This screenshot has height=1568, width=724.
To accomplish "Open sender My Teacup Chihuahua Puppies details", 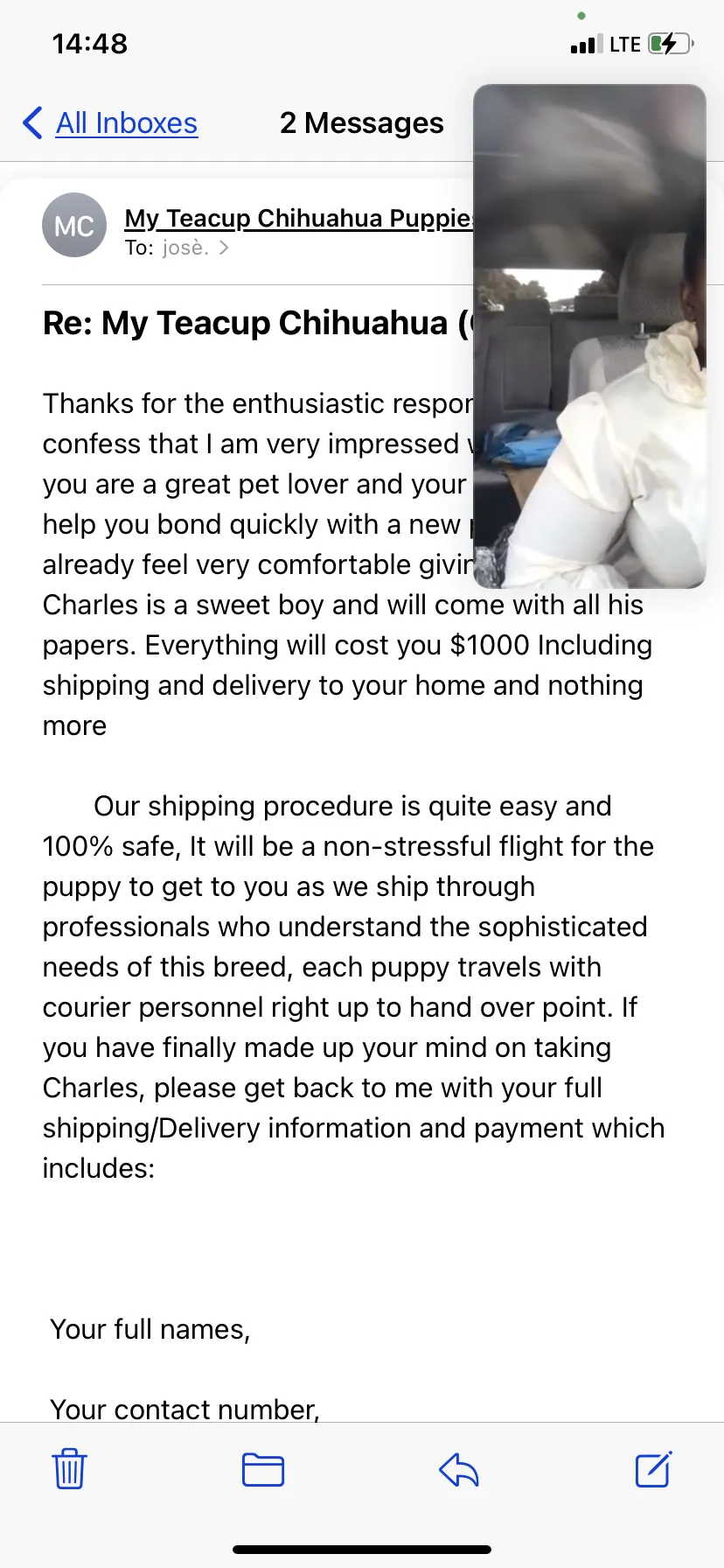I will click(x=299, y=218).
